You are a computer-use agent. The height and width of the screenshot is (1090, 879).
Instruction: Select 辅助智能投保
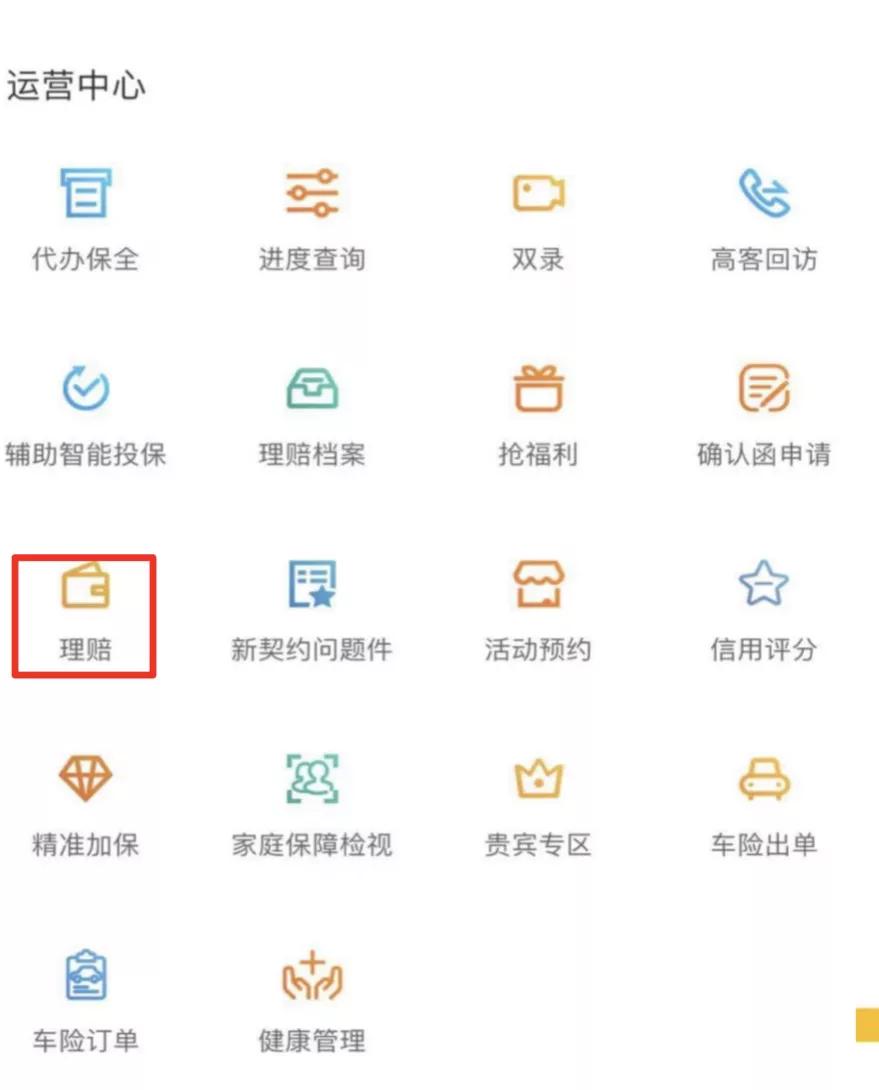pyautogui.click(x=85, y=391)
